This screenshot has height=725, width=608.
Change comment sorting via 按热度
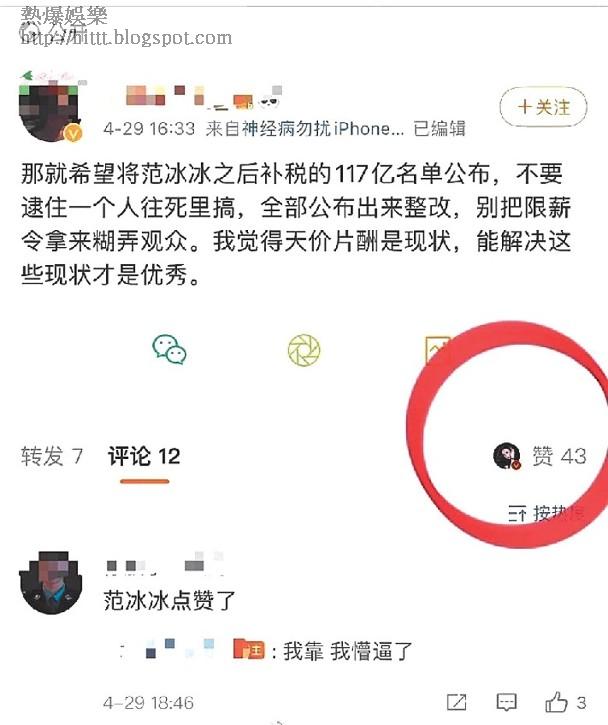(546, 513)
